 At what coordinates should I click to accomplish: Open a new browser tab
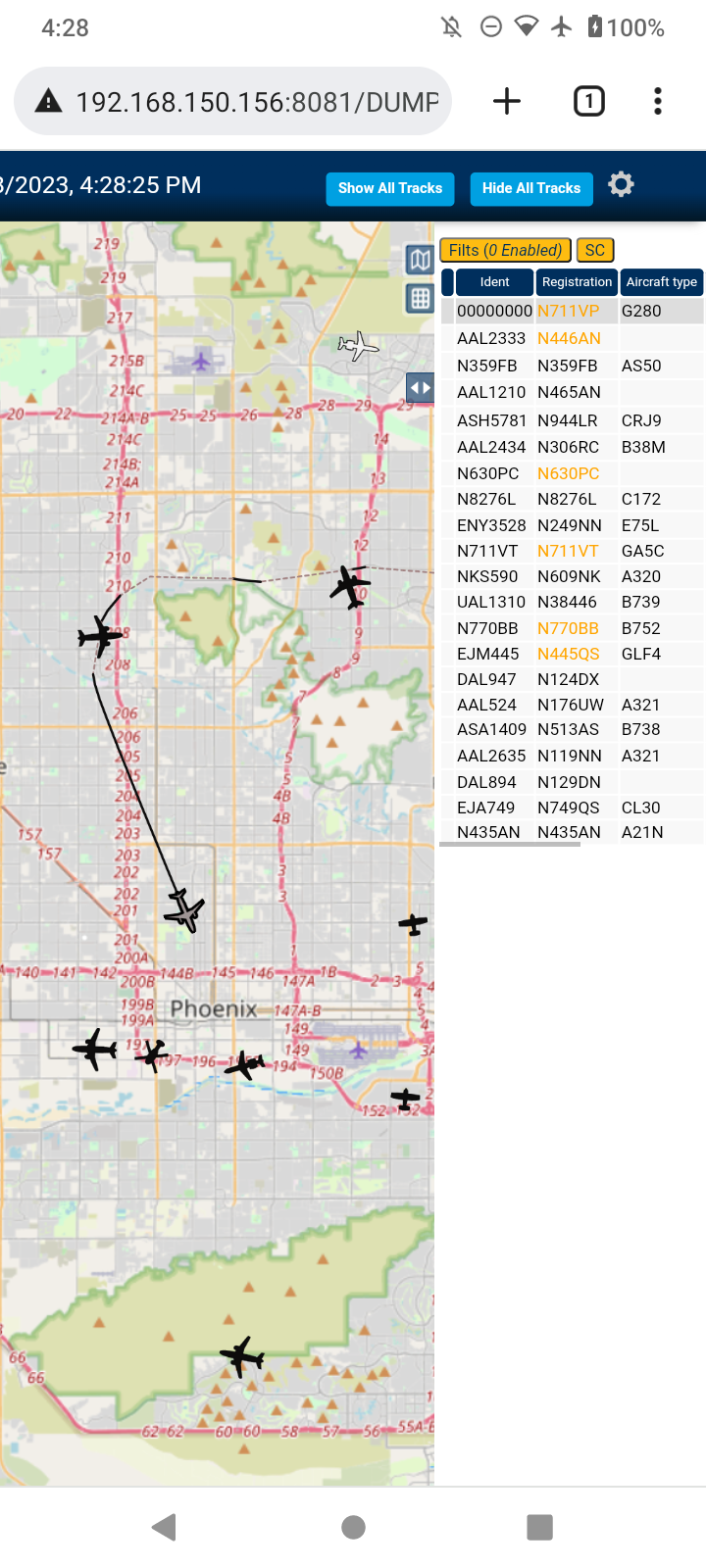507,101
